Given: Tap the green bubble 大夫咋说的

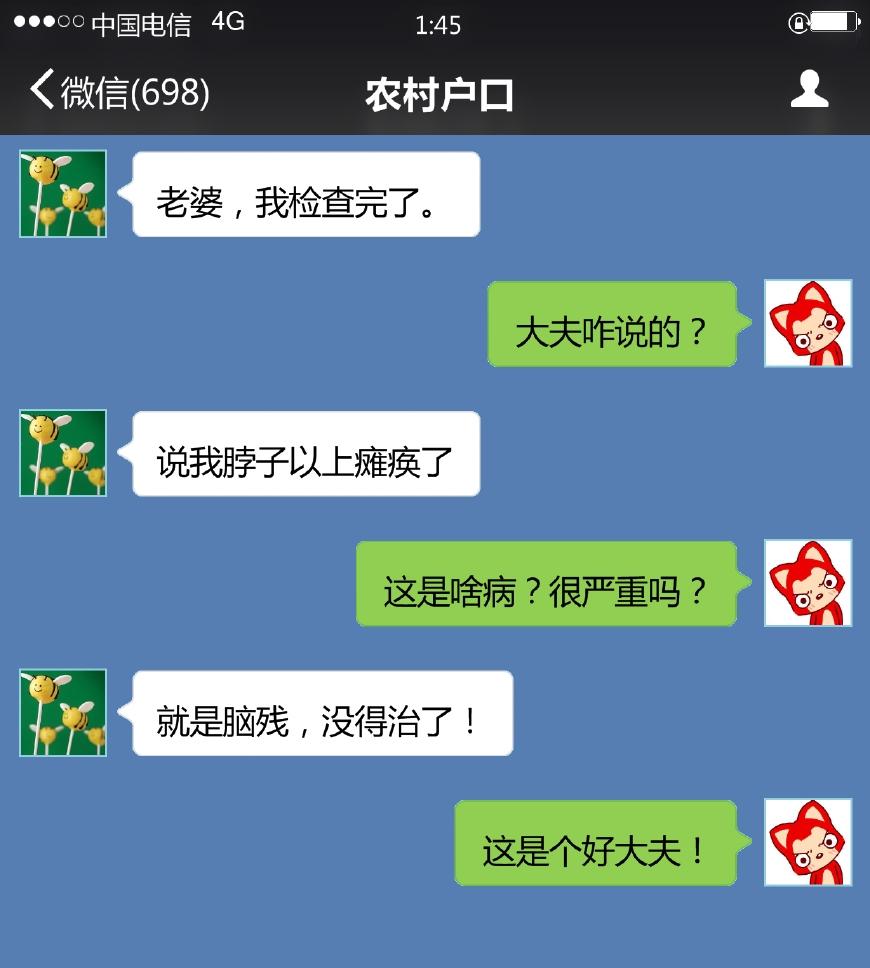Looking at the screenshot, I should pyautogui.click(x=612, y=326).
